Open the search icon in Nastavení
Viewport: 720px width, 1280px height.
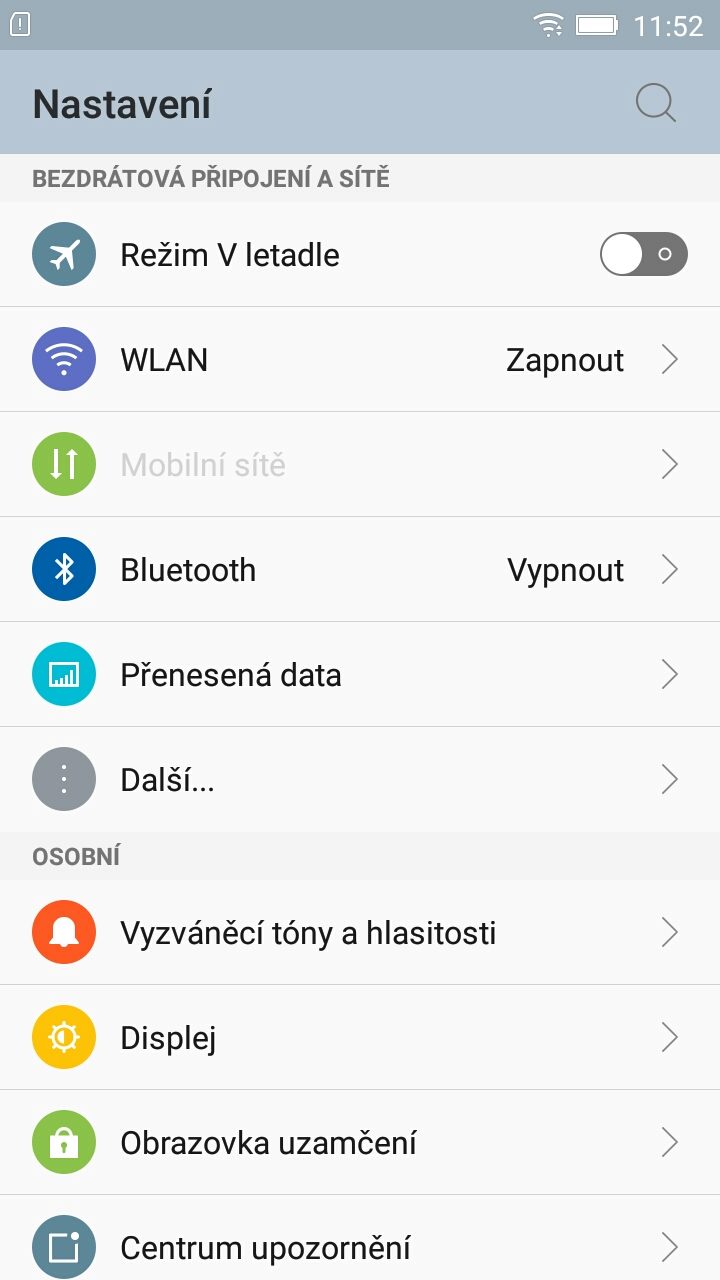(656, 103)
